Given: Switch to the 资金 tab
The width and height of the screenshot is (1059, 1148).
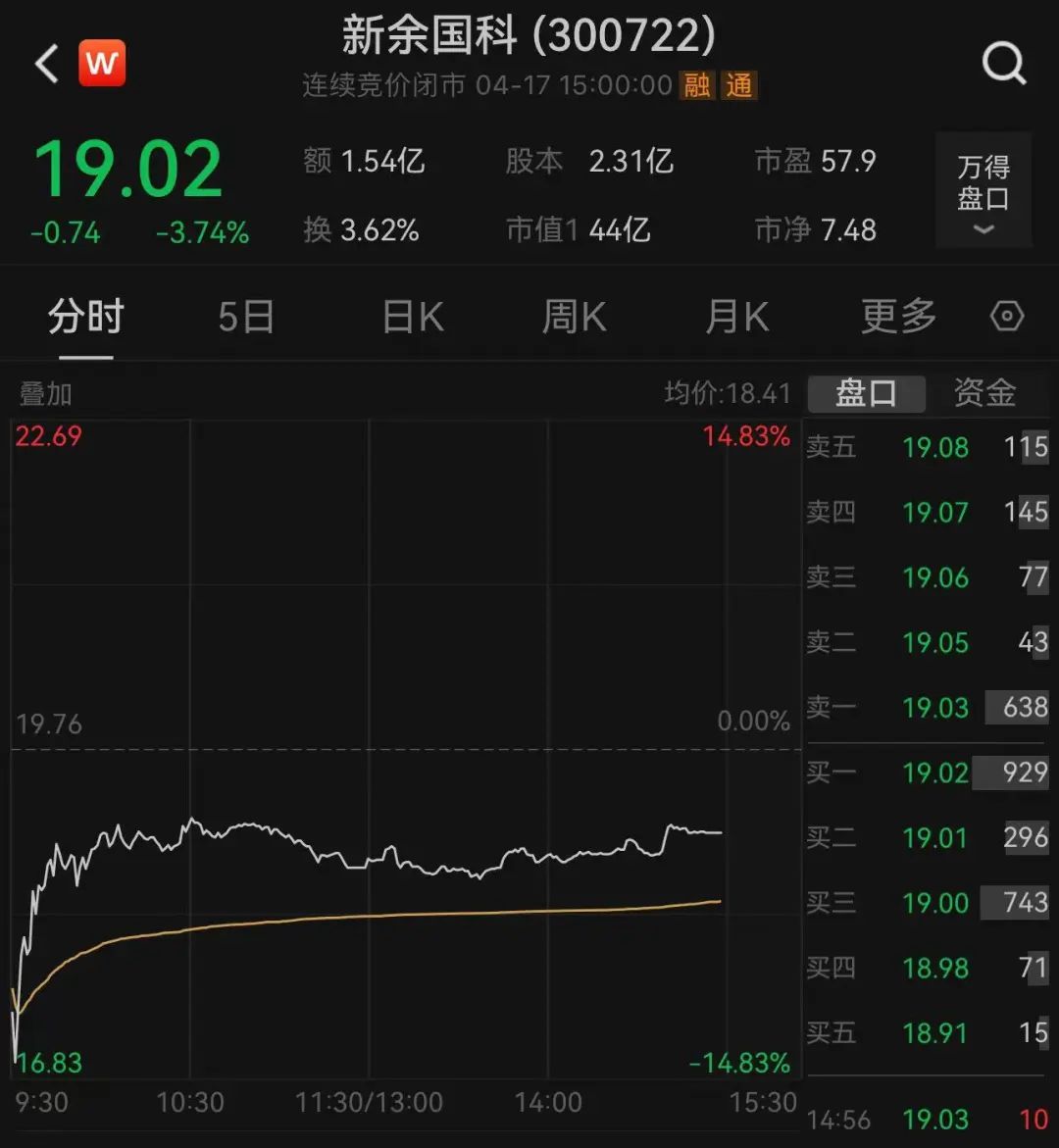Looking at the screenshot, I should click(984, 394).
